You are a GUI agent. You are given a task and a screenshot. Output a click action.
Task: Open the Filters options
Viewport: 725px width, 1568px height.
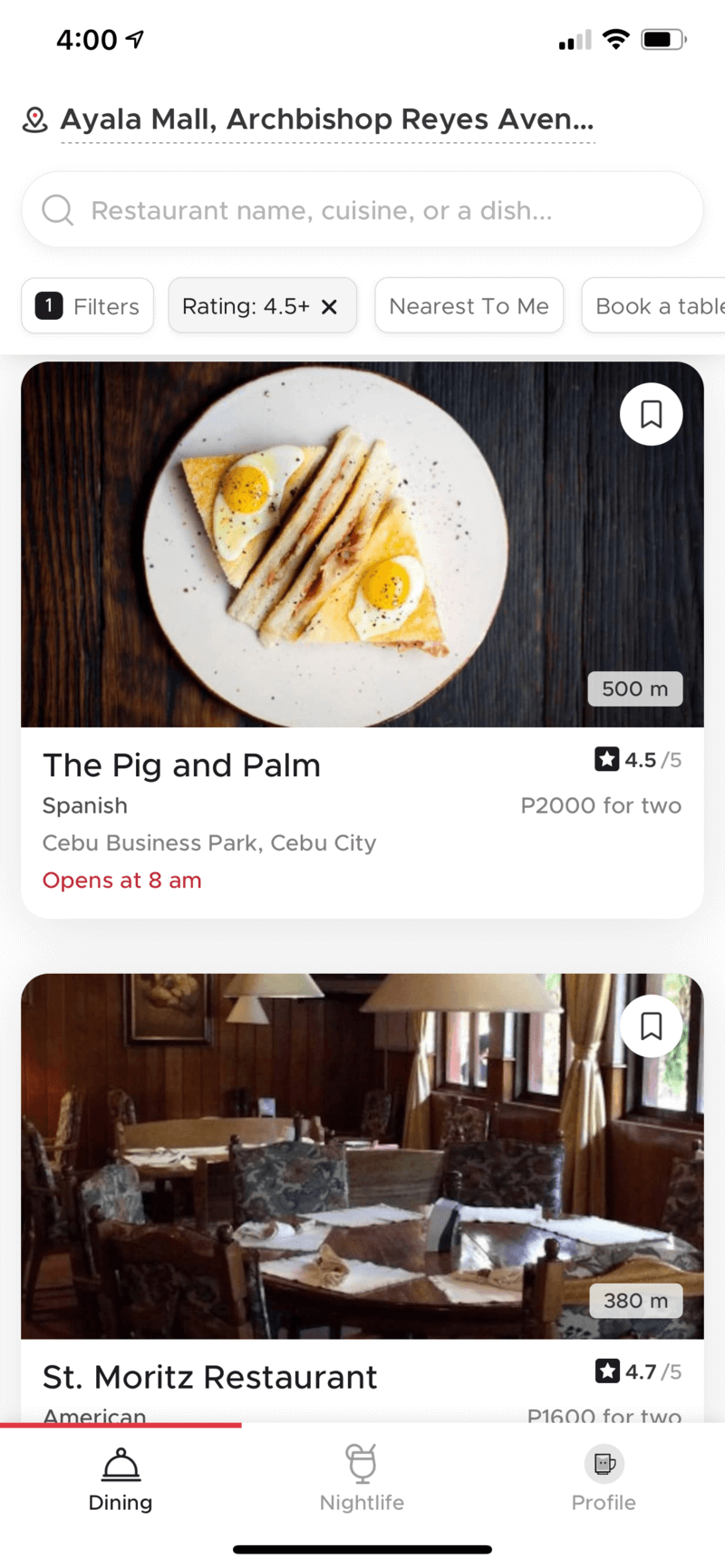coord(88,306)
